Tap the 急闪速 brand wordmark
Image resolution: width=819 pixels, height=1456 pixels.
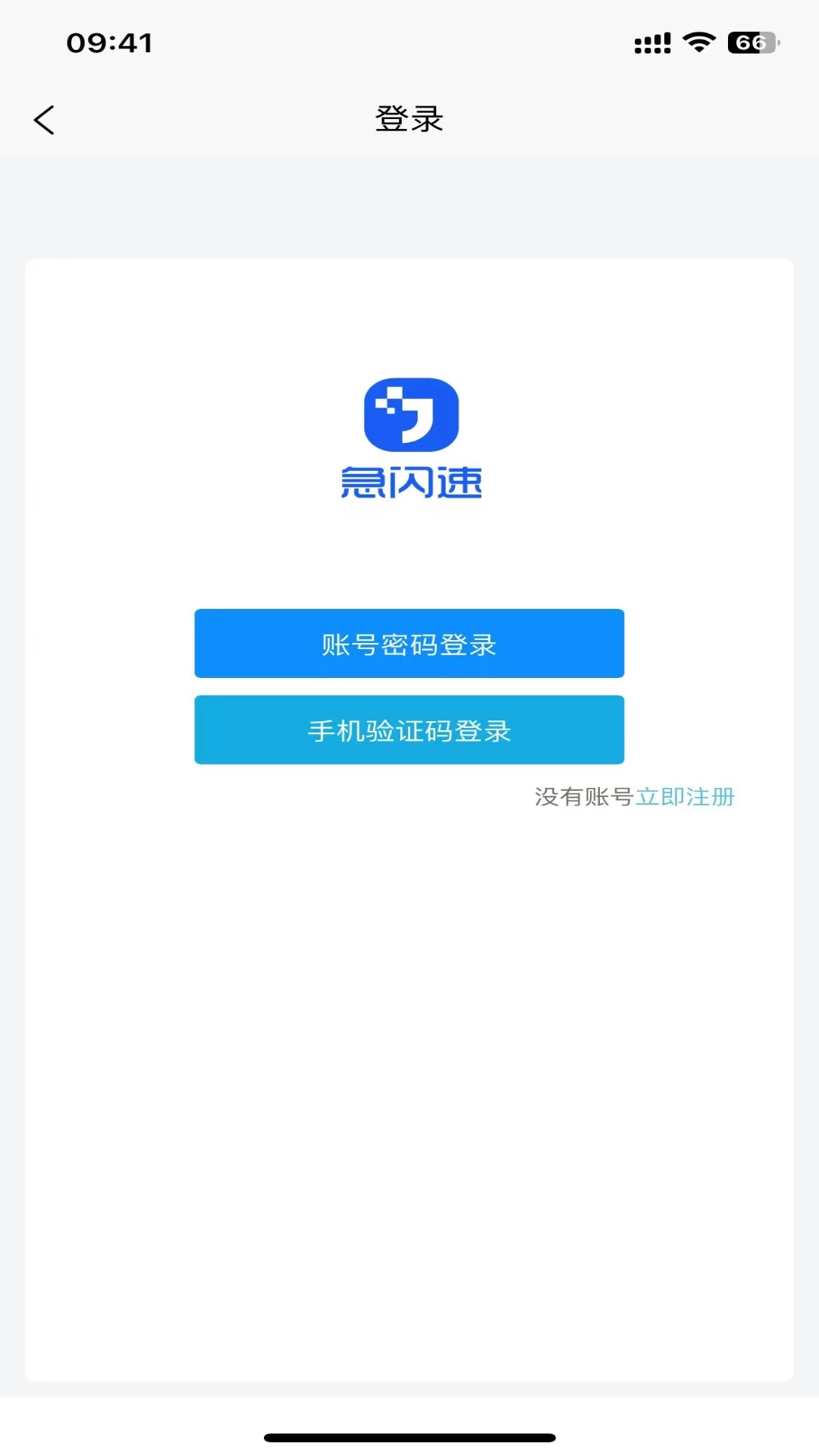click(x=409, y=483)
